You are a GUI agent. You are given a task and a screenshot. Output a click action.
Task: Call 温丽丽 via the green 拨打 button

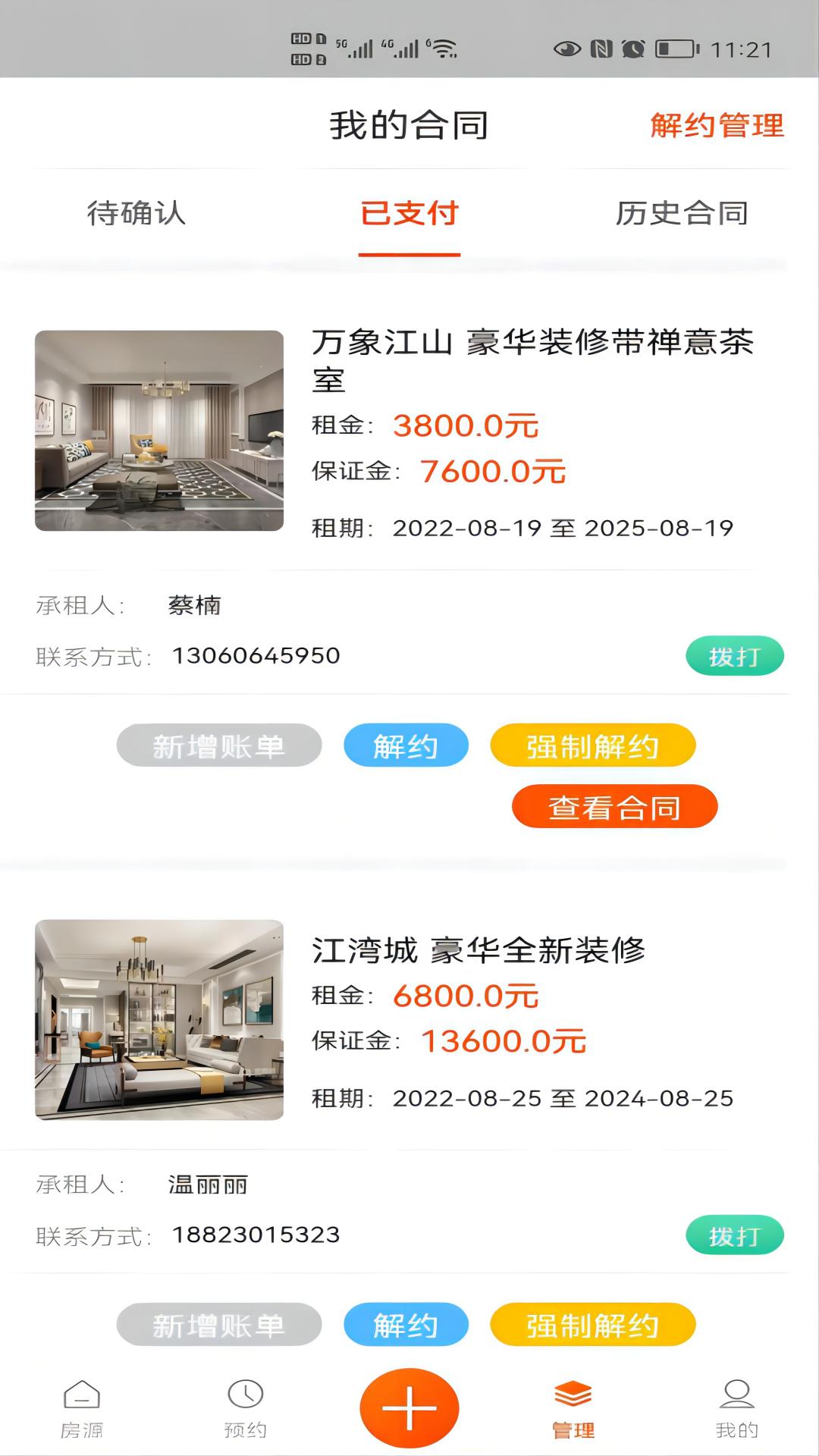click(x=735, y=1234)
